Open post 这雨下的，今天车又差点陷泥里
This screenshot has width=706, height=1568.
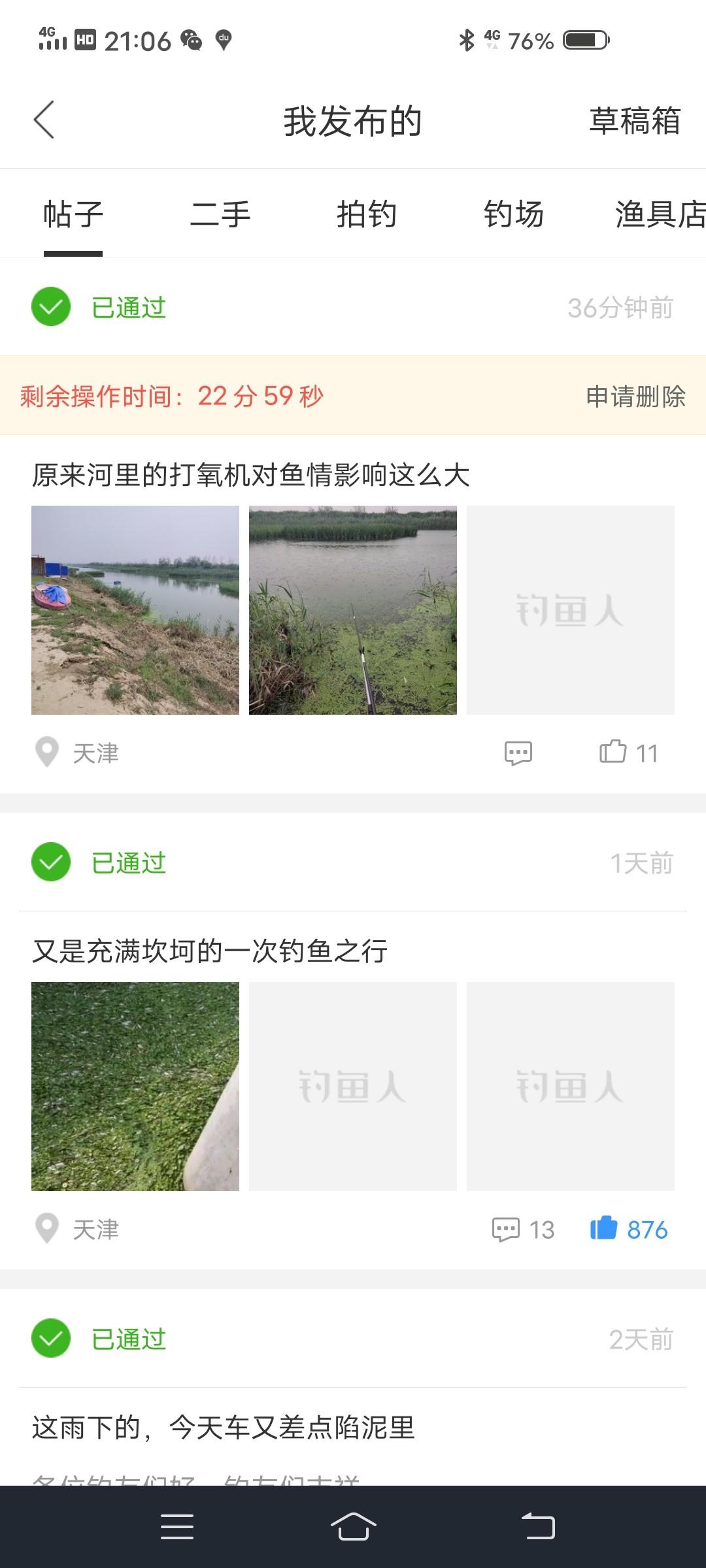pyautogui.click(x=224, y=1428)
